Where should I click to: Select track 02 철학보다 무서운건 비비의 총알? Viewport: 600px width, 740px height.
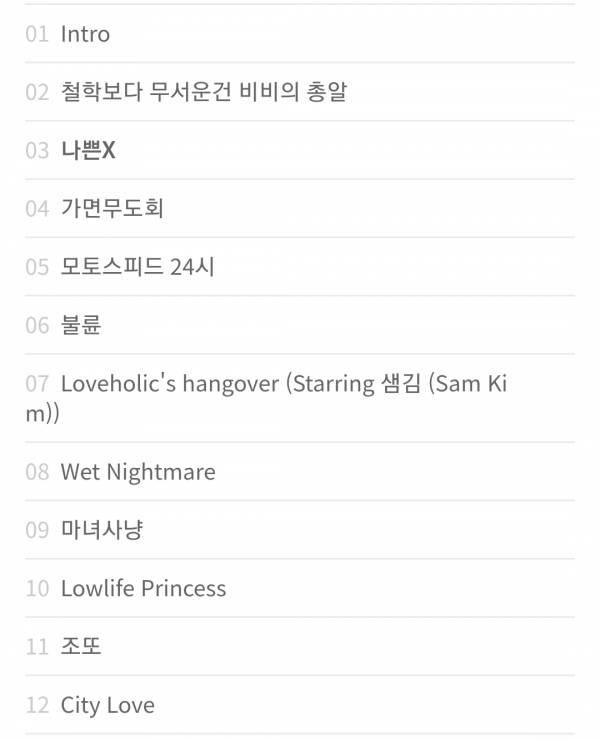click(x=203, y=92)
